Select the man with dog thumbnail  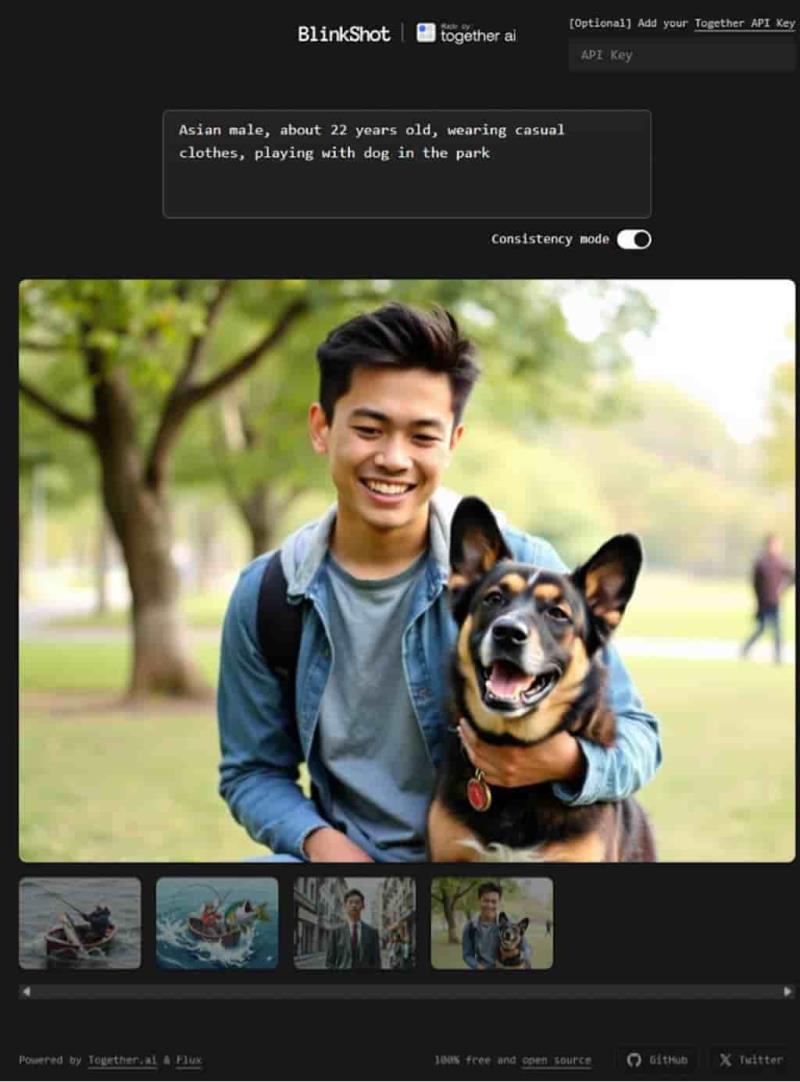pyautogui.click(x=491, y=923)
